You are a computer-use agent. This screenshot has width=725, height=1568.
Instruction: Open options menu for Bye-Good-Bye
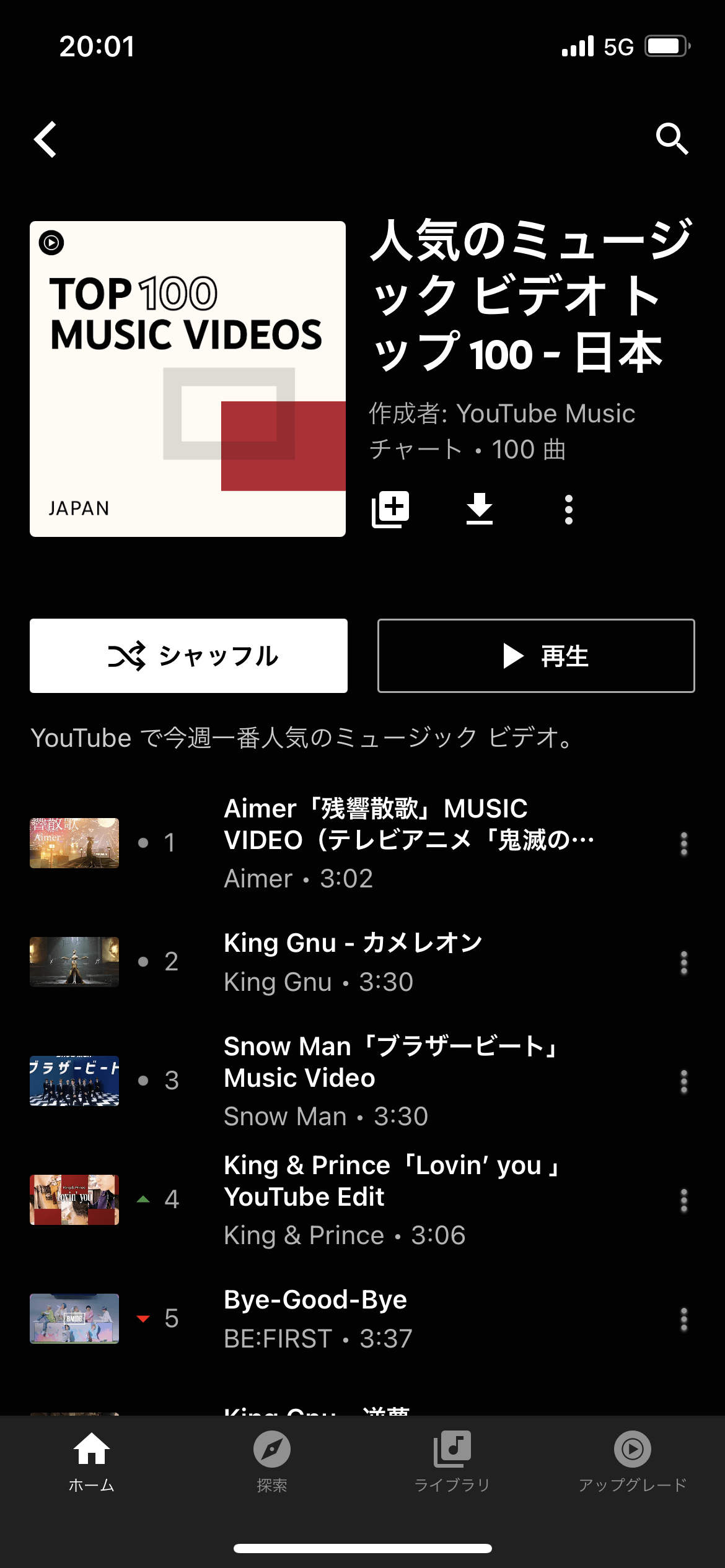point(683,1320)
